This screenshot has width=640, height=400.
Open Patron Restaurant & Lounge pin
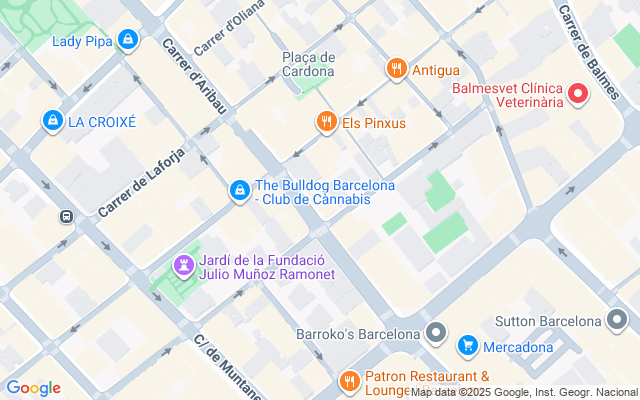click(349, 381)
